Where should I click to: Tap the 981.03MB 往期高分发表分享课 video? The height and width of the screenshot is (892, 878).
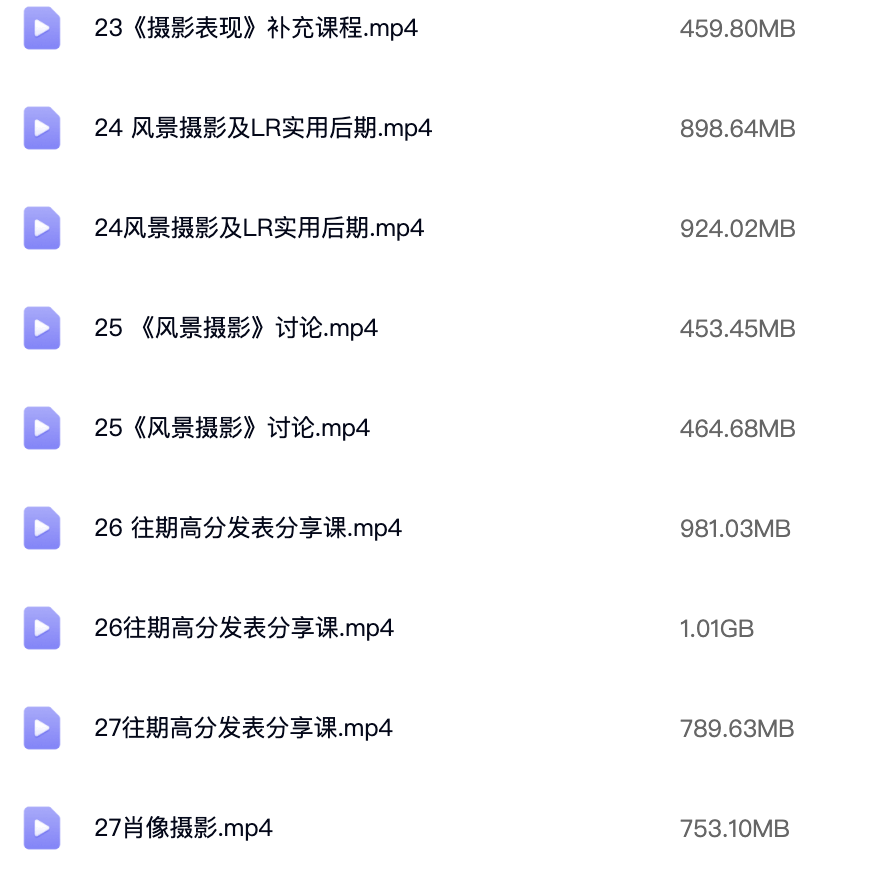(248, 529)
